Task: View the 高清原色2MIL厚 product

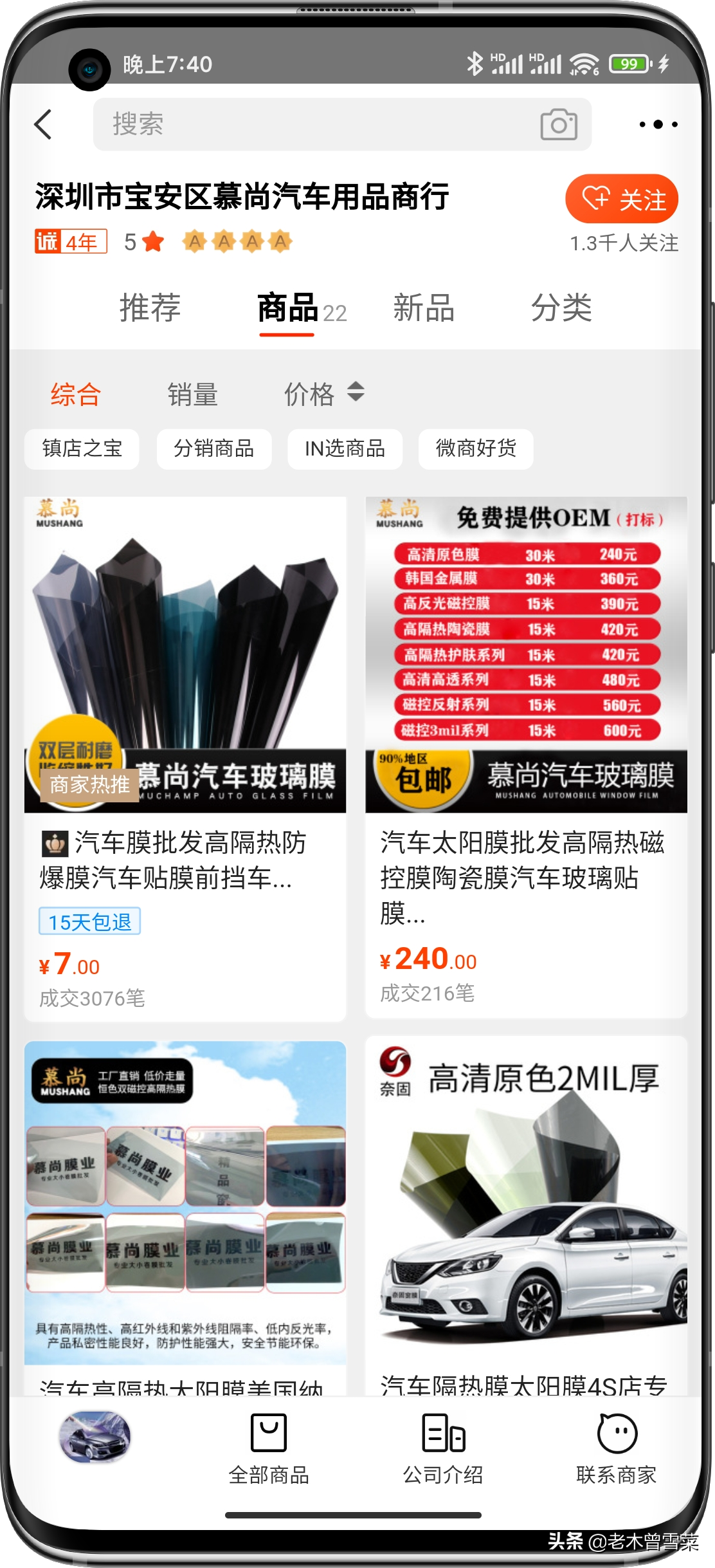Action: pos(526,1210)
